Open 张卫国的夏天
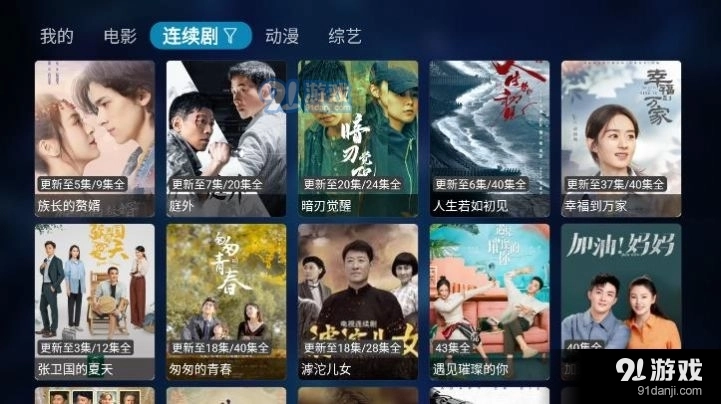This screenshot has height=404, width=721. [x=95, y=298]
